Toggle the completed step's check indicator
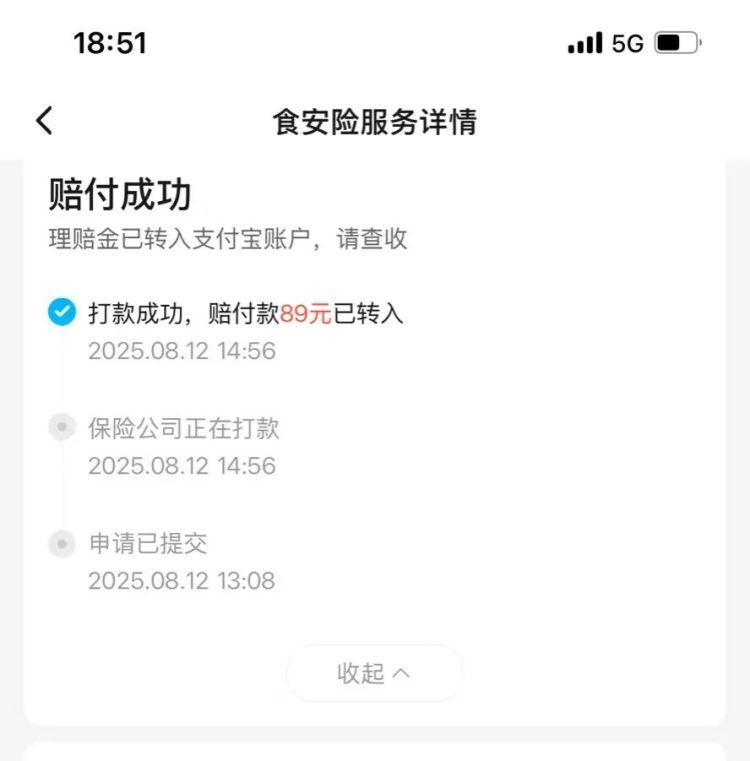Viewport: 750px width, 761px height. [x=62, y=312]
